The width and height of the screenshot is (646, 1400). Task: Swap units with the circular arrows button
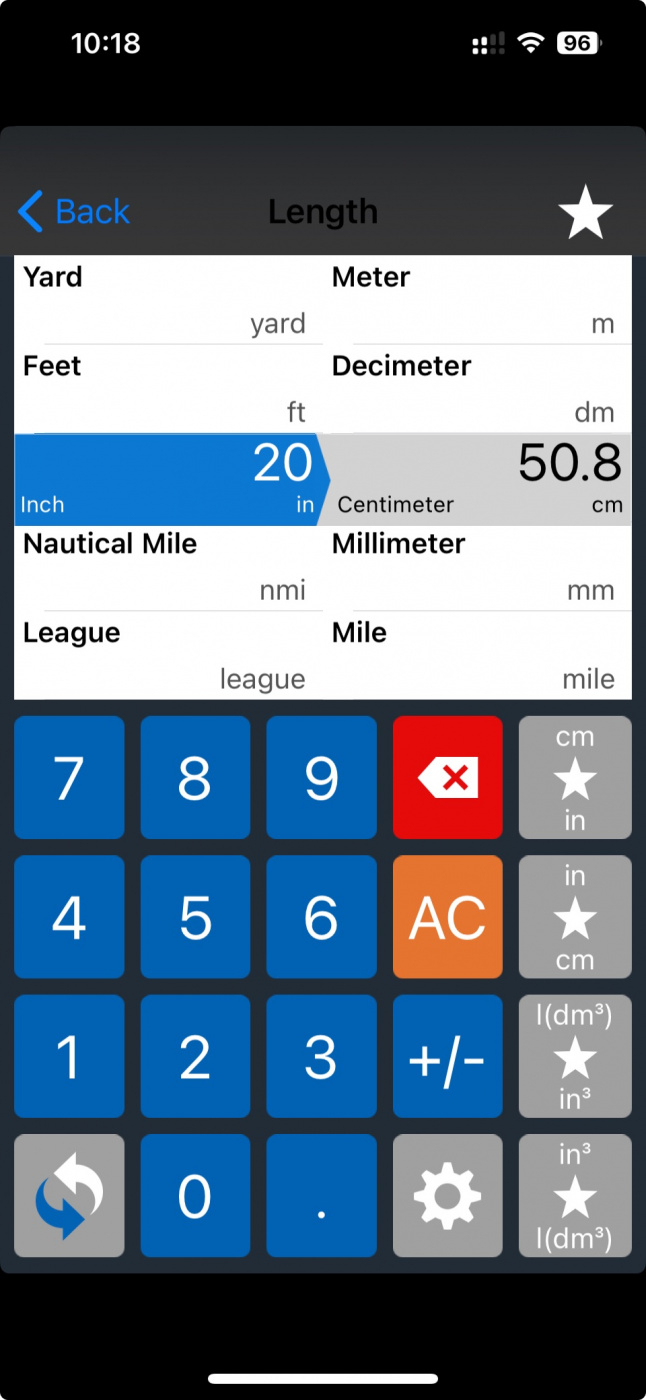[x=69, y=1195]
